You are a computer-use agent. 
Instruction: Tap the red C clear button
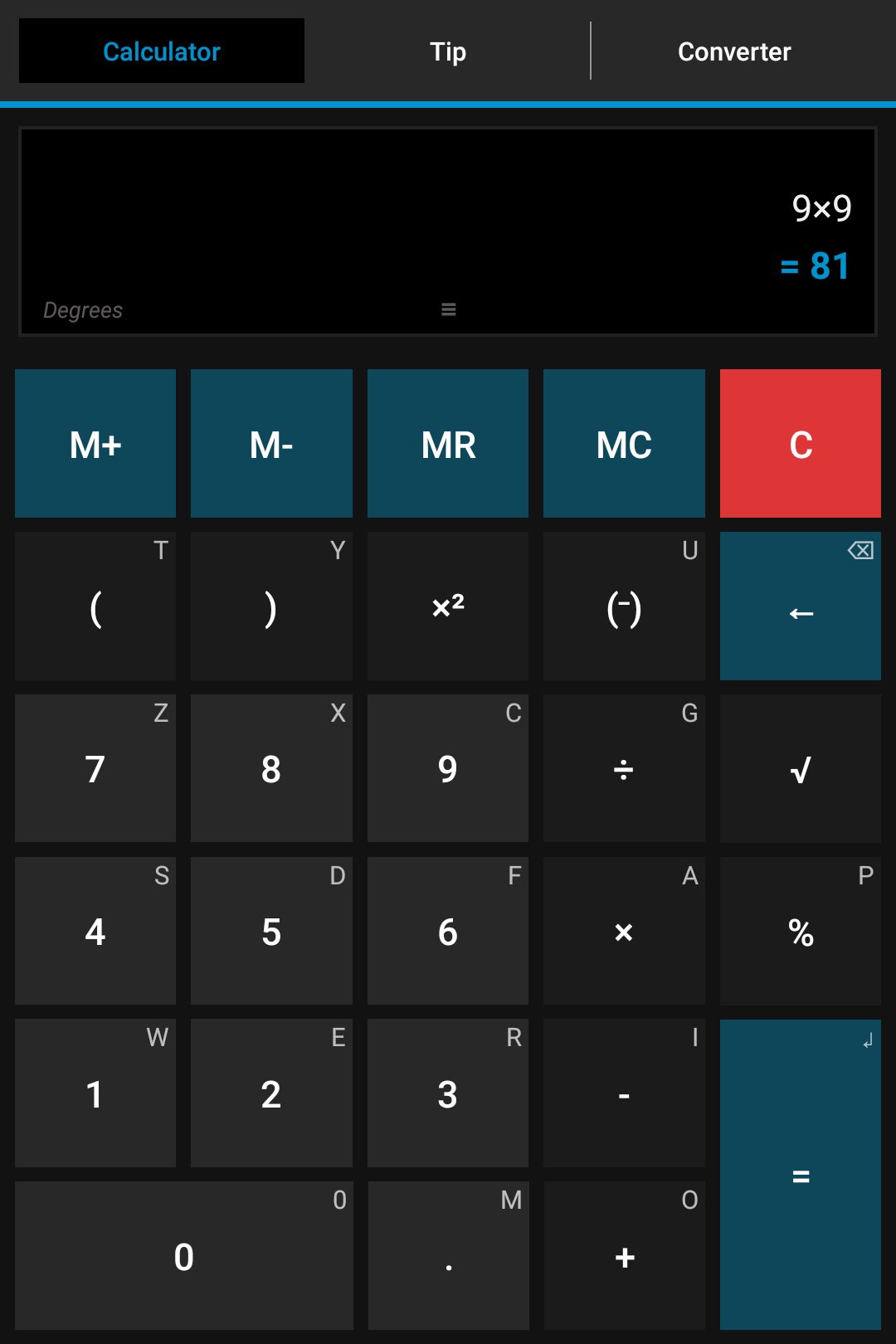click(x=801, y=444)
